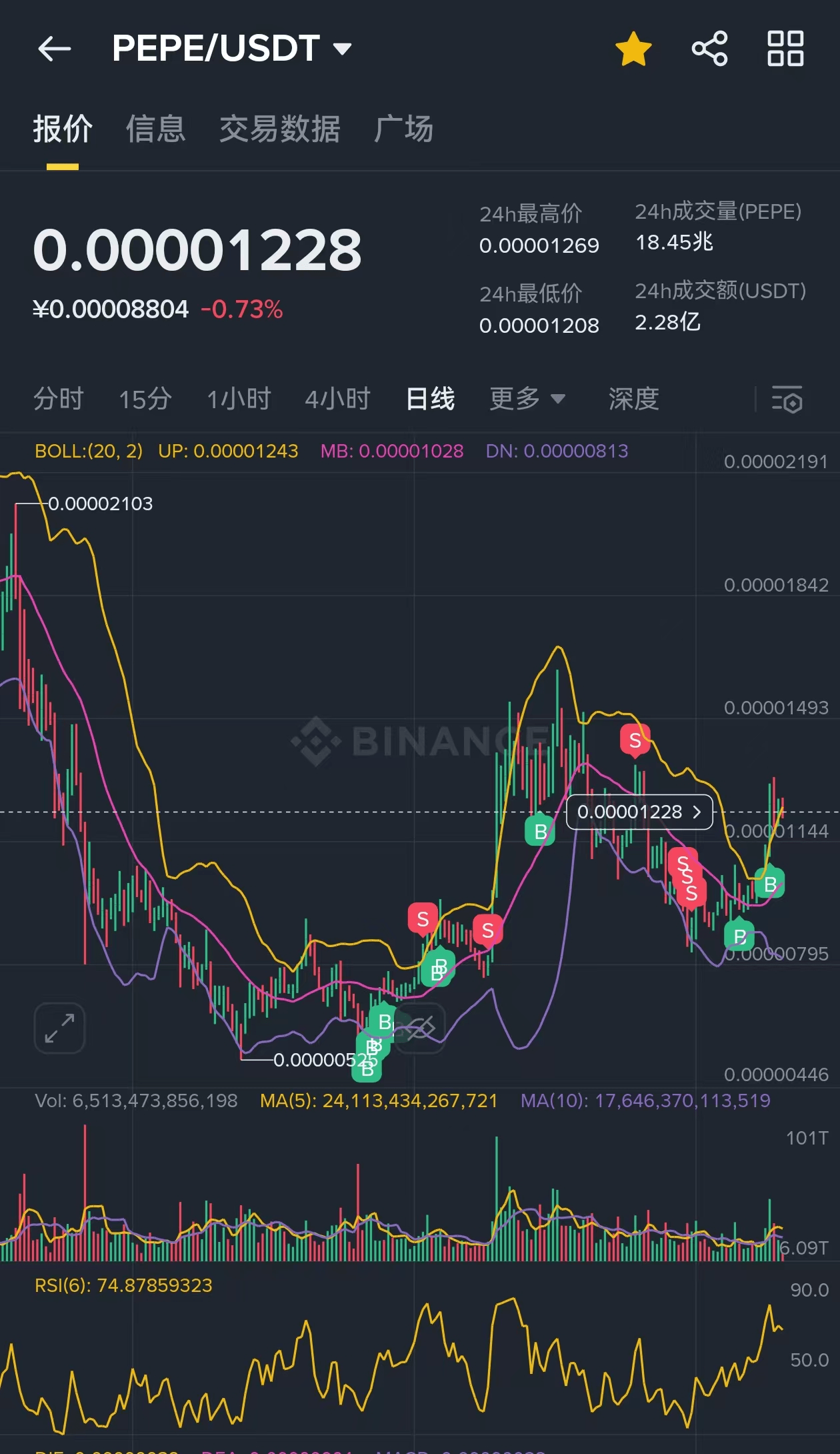Switch chart to 15分 interval
840x1454 pixels.
[145, 399]
